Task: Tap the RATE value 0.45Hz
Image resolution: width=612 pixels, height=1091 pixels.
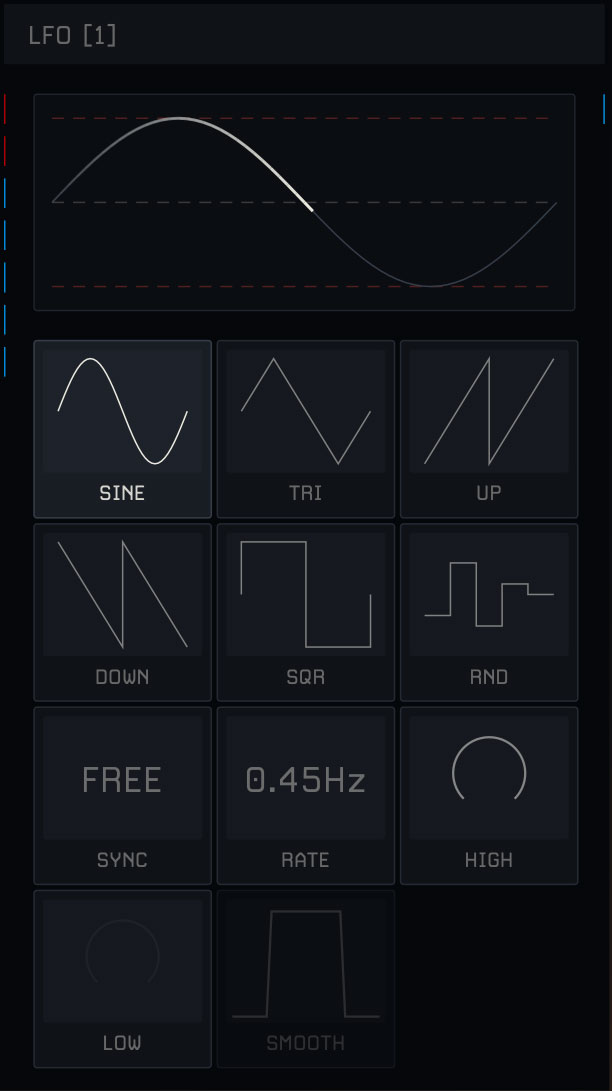Action: click(306, 795)
